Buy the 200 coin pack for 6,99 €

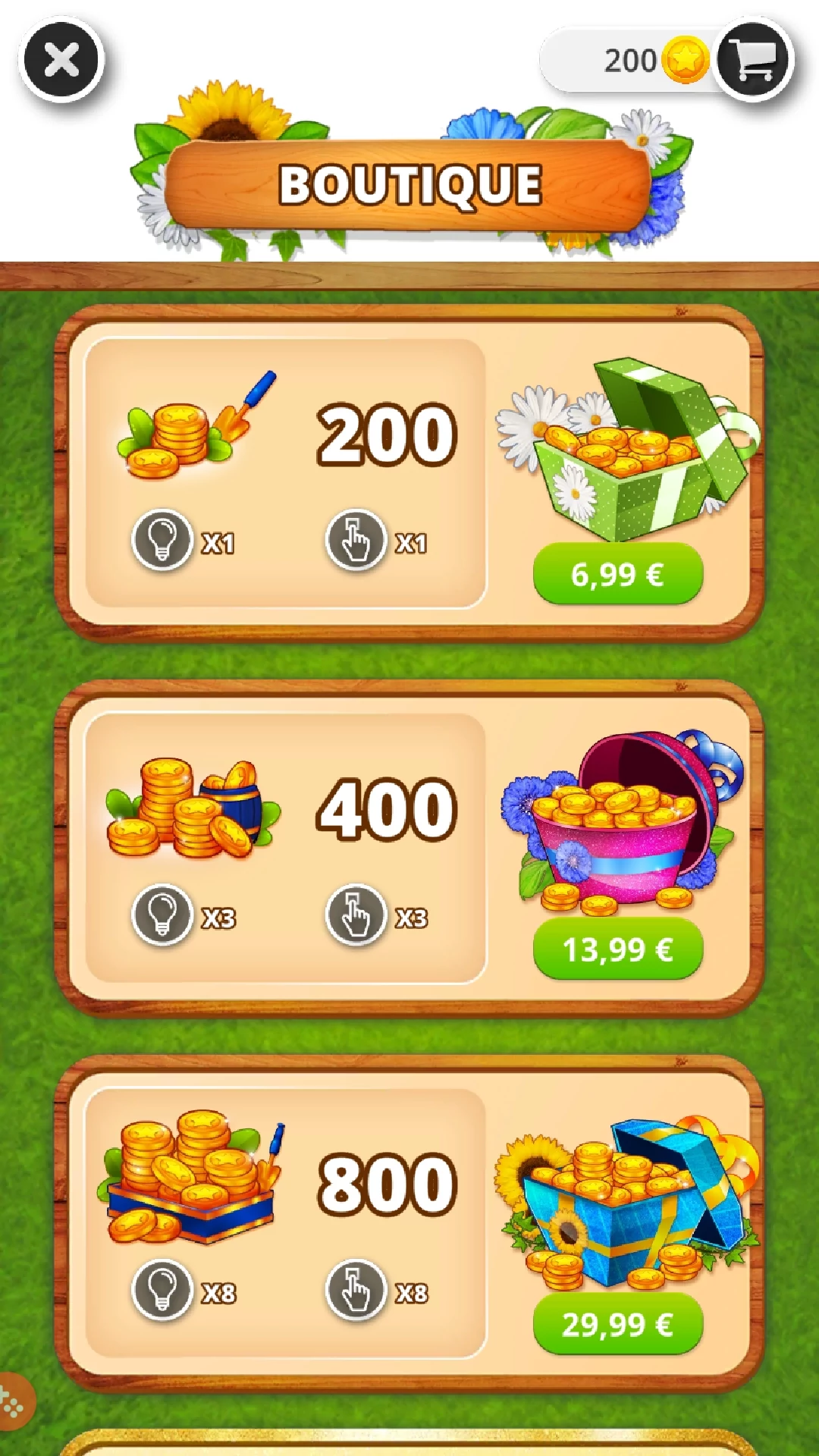click(x=618, y=574)
